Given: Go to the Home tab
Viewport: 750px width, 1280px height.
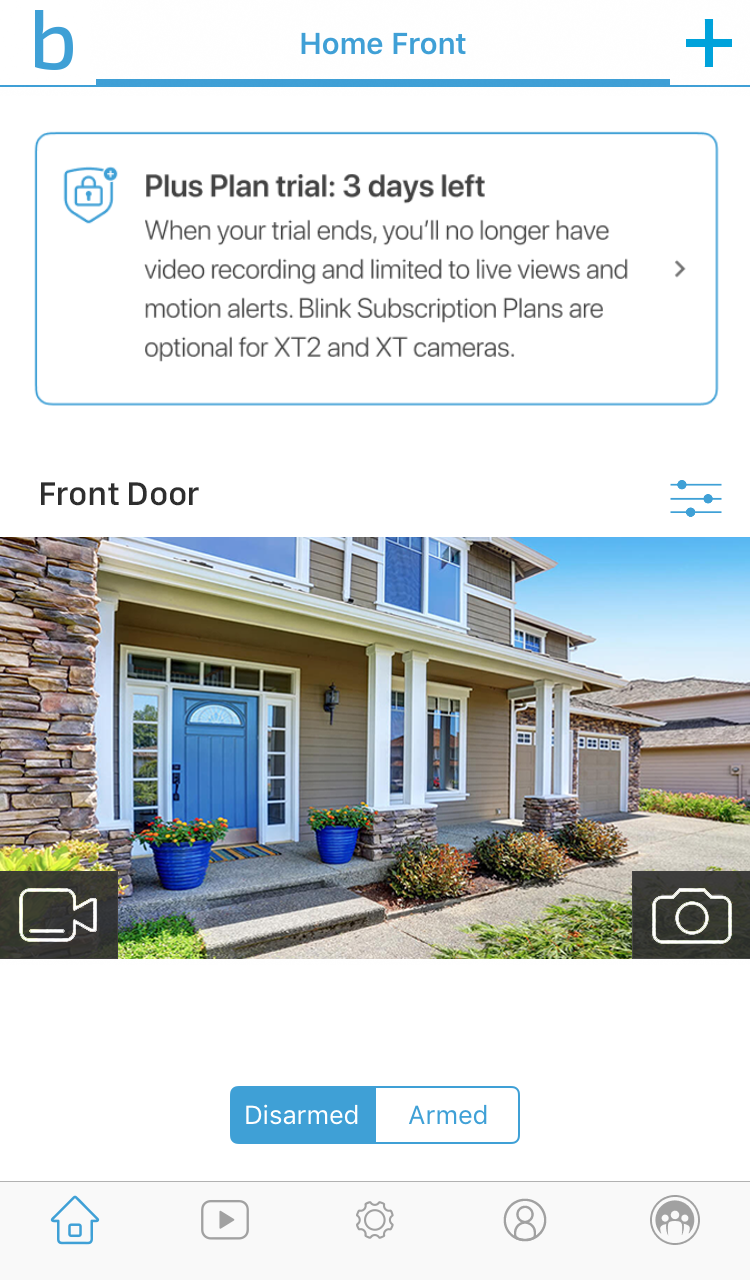Looking at the screenshot, I should (75, 1220).
